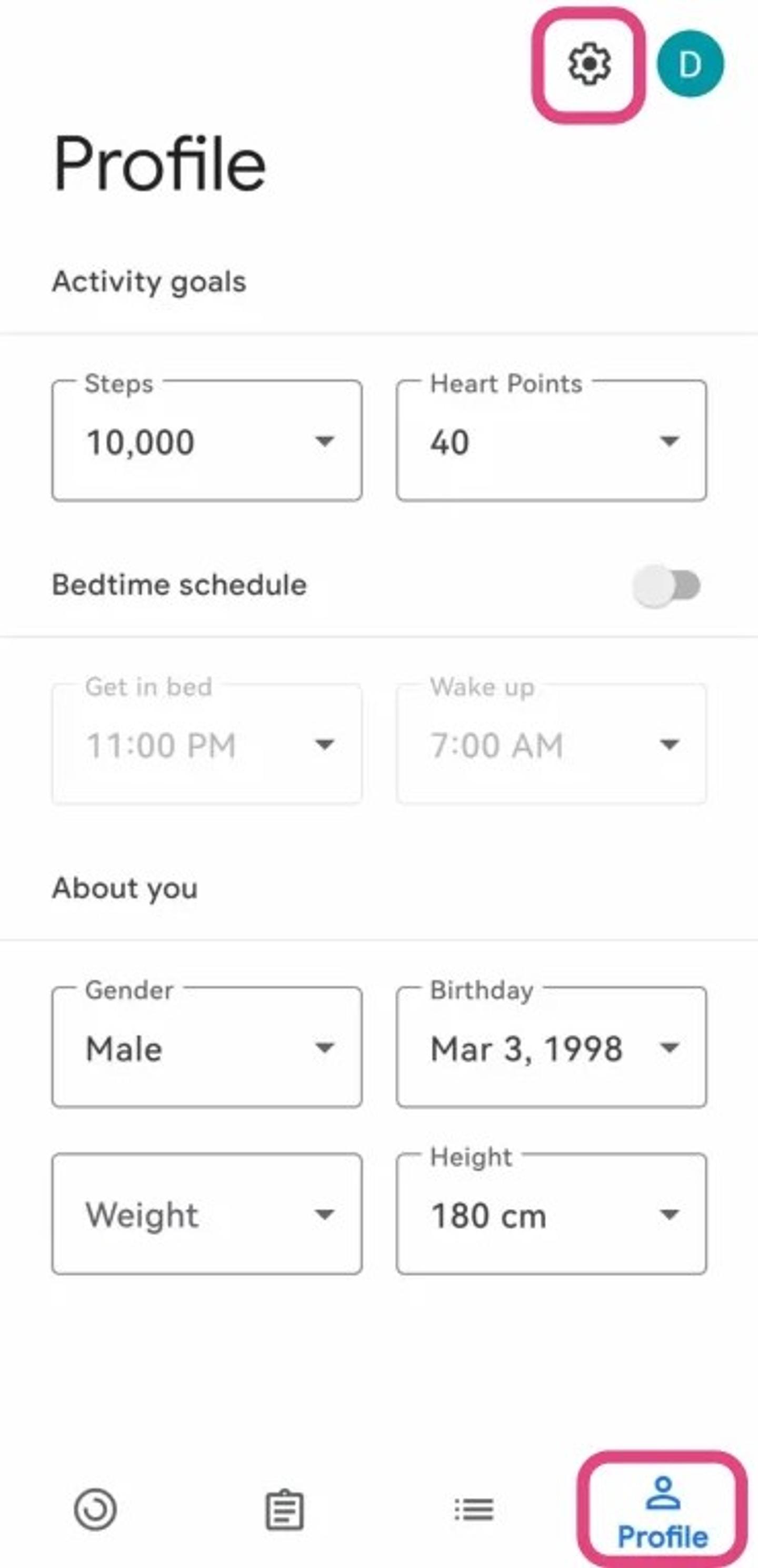The height and width of the screenshot is (1568, 758).
Task: Open the account avatar D
Action: 690,64
